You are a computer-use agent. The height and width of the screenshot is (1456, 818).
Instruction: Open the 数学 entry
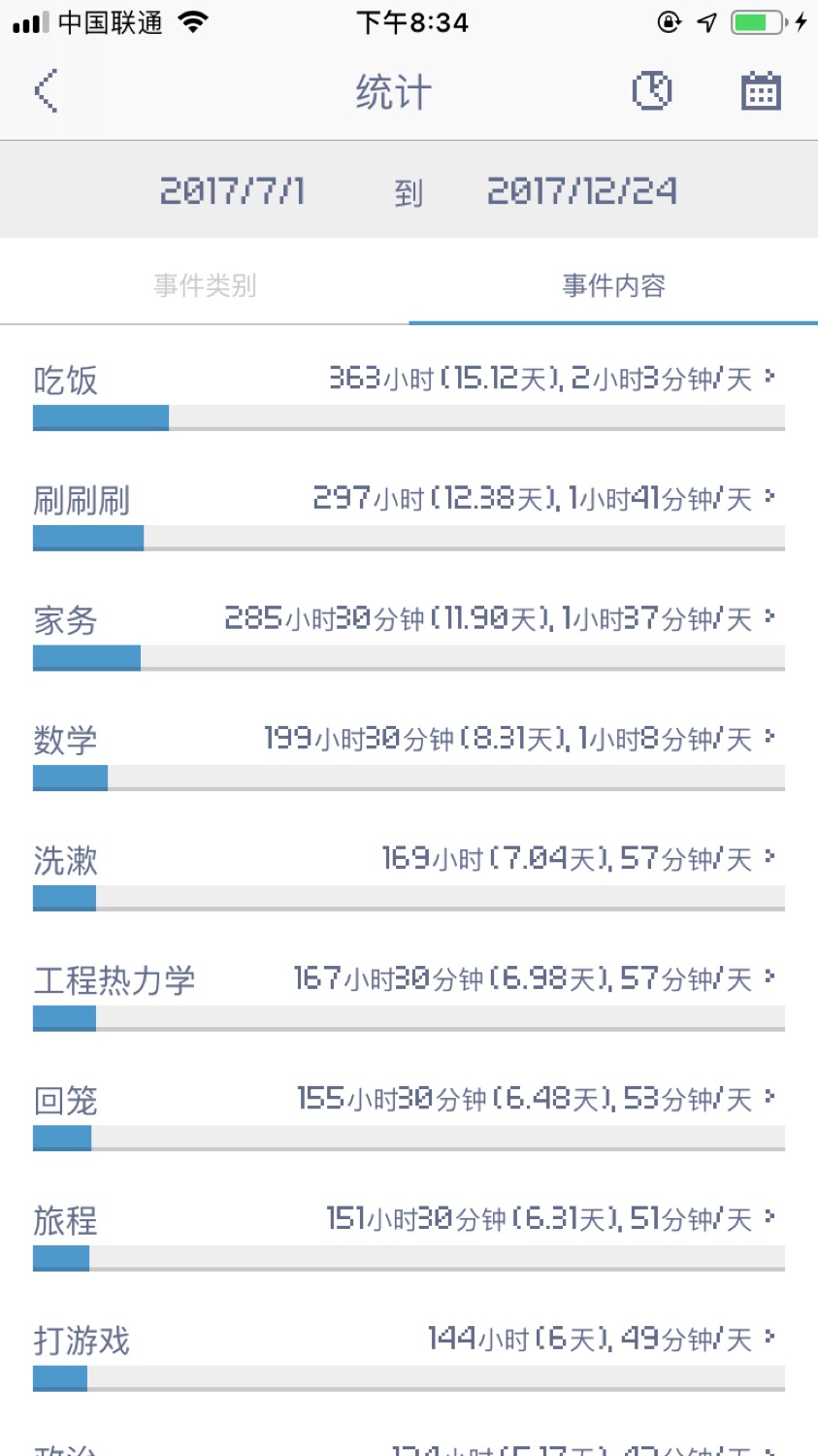pyautogui.click(x=409, y=755)
